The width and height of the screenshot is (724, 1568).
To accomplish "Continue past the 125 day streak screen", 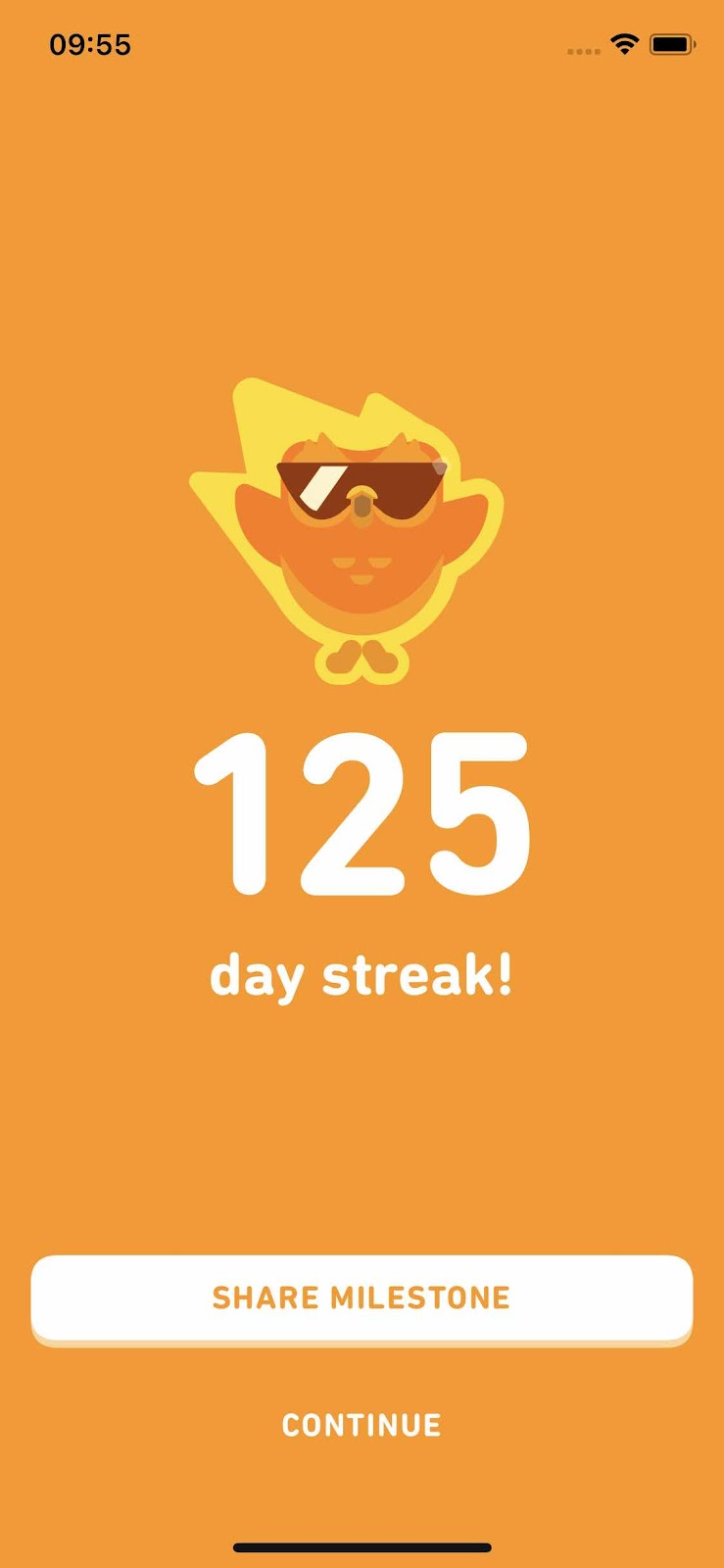I will (x=362, y=1425).
